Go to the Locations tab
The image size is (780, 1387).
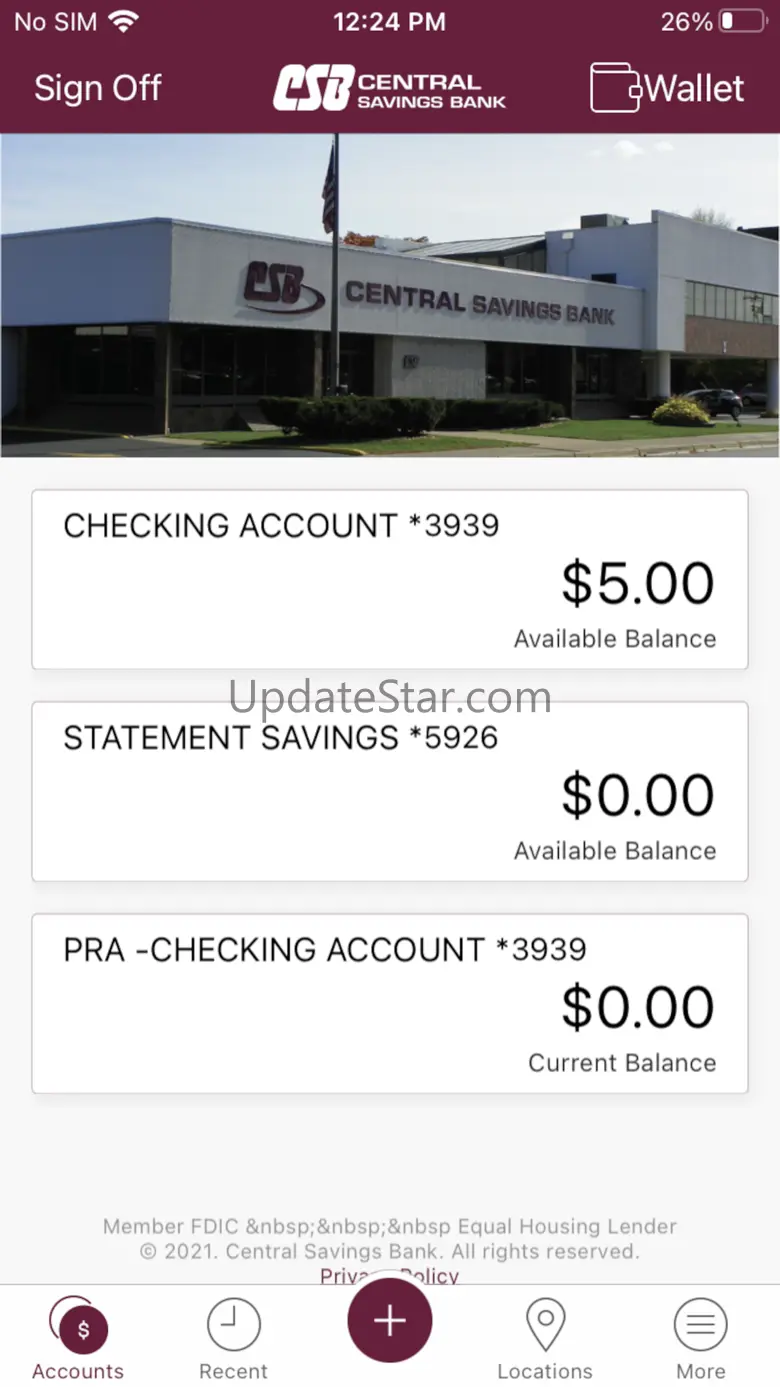(545, 1340)
